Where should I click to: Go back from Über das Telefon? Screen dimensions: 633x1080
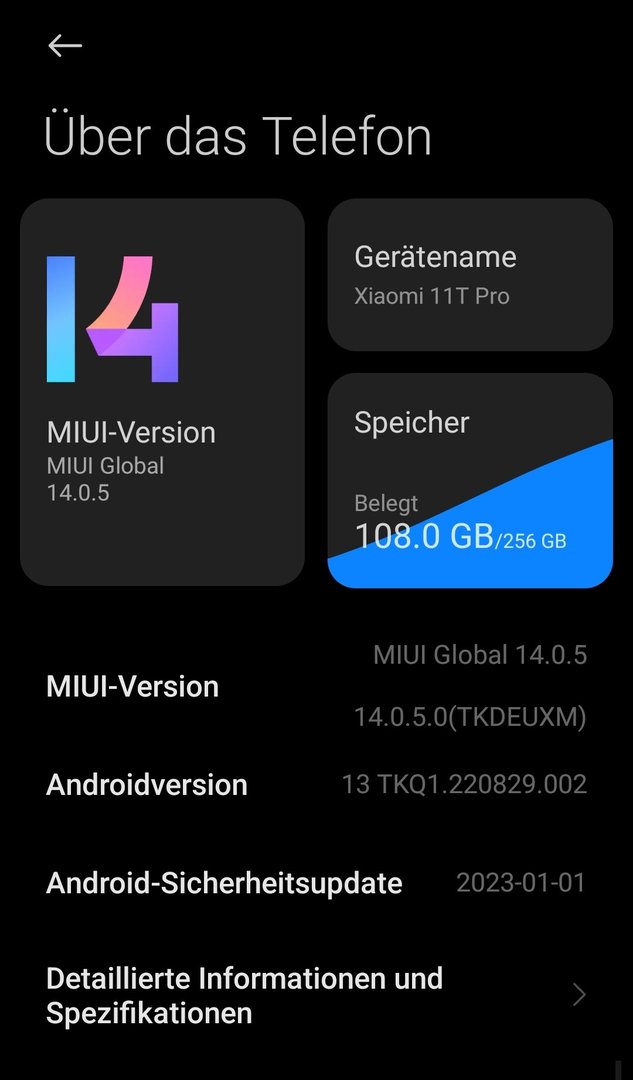pos(65,46)
